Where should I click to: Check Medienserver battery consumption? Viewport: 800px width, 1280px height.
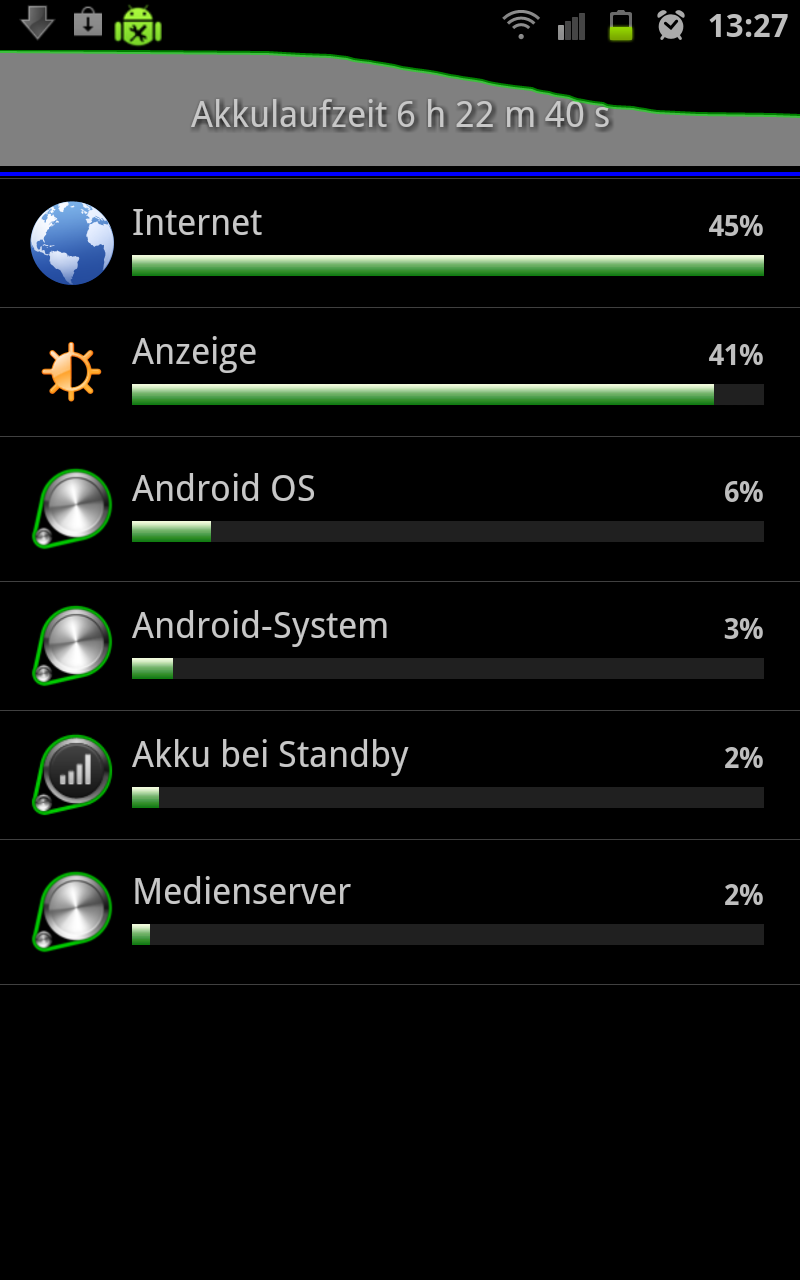pos(400,912)
